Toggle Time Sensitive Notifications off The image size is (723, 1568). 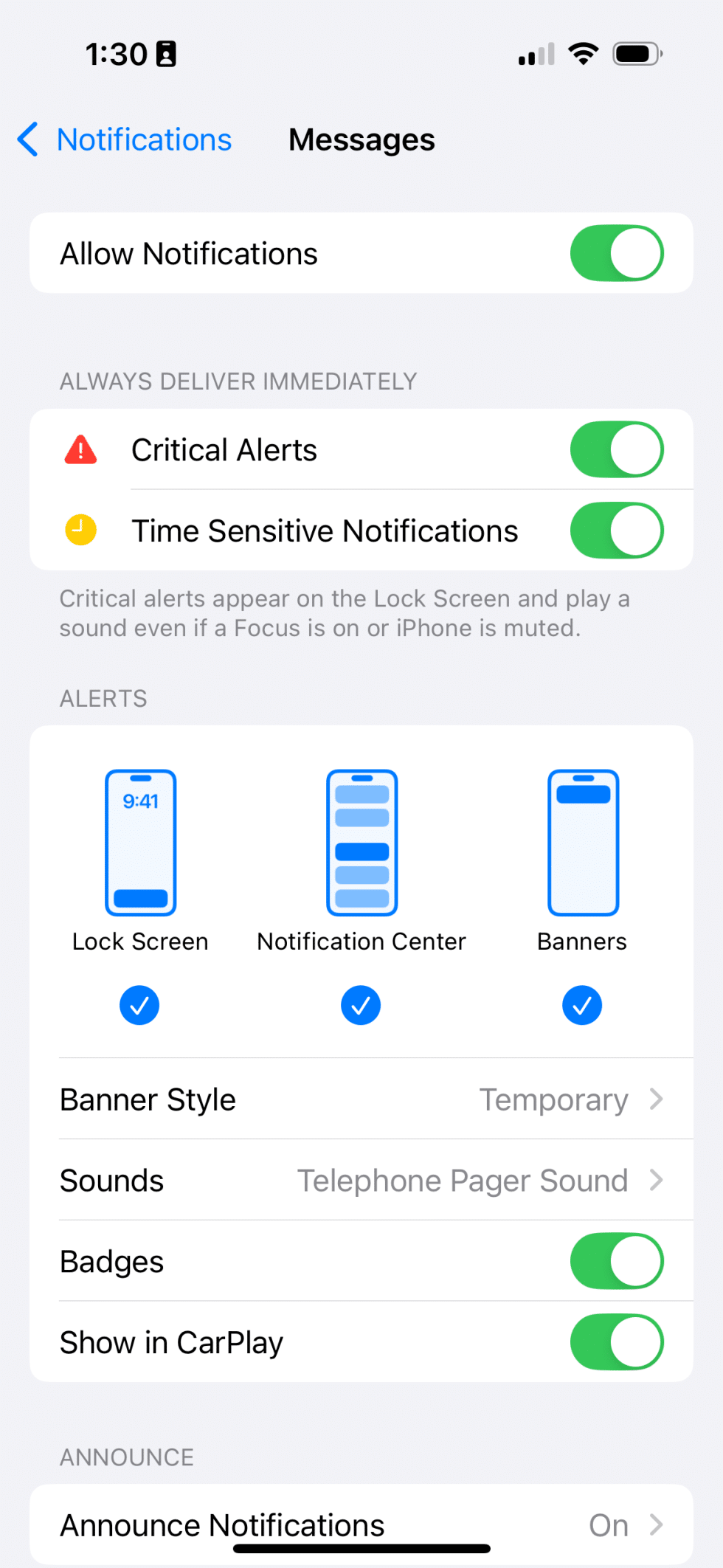[x=616, y=531]
